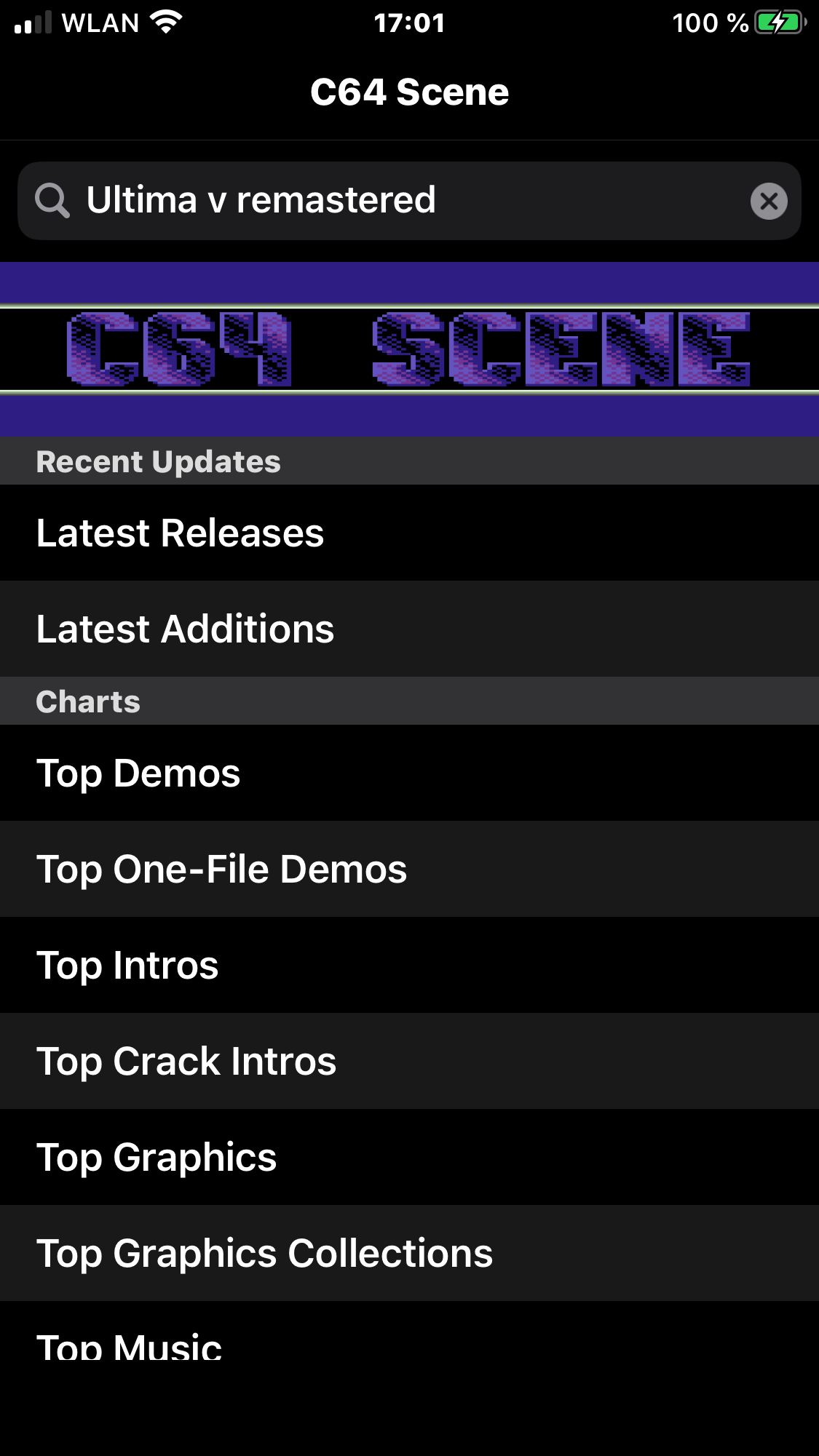The width and height of the screenshot is (819, 1456).
Task: Tap the C64 Scene banner graphic
Action: (409, 349)
